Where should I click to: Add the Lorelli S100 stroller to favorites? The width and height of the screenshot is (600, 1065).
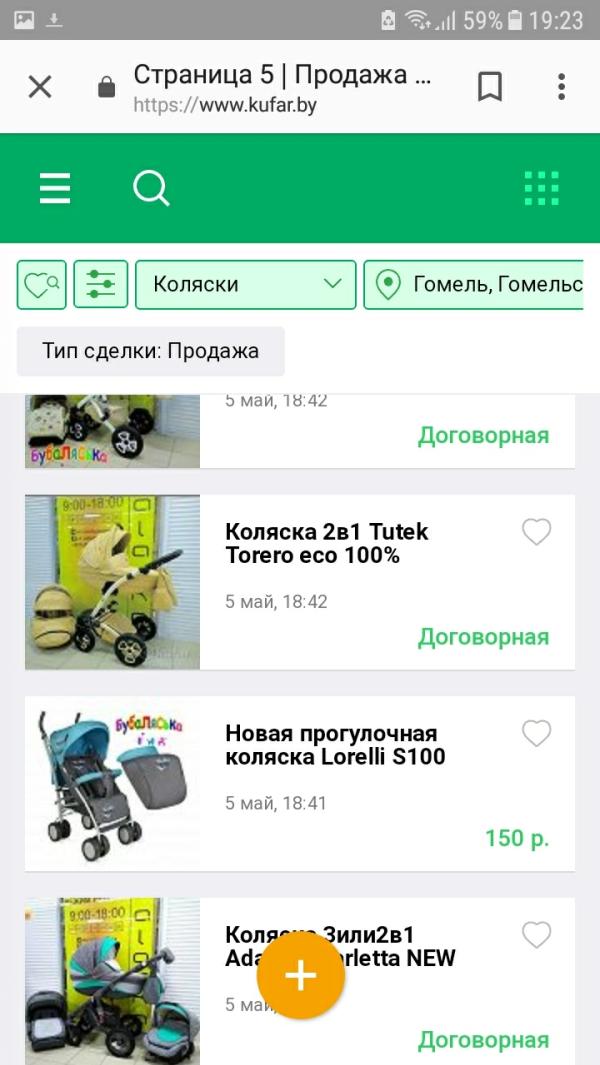point(537,734)
